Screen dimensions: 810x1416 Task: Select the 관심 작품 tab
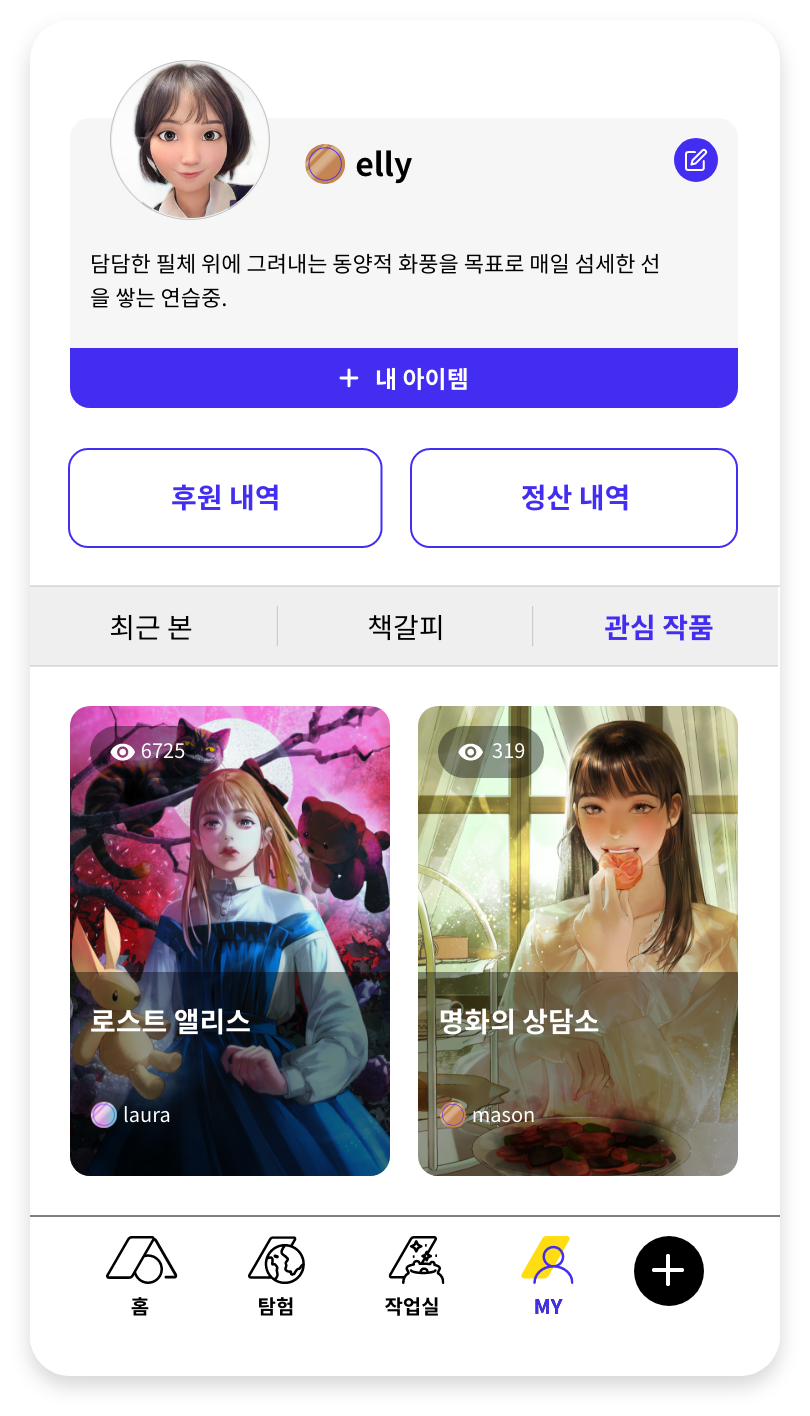click(658, 627)
